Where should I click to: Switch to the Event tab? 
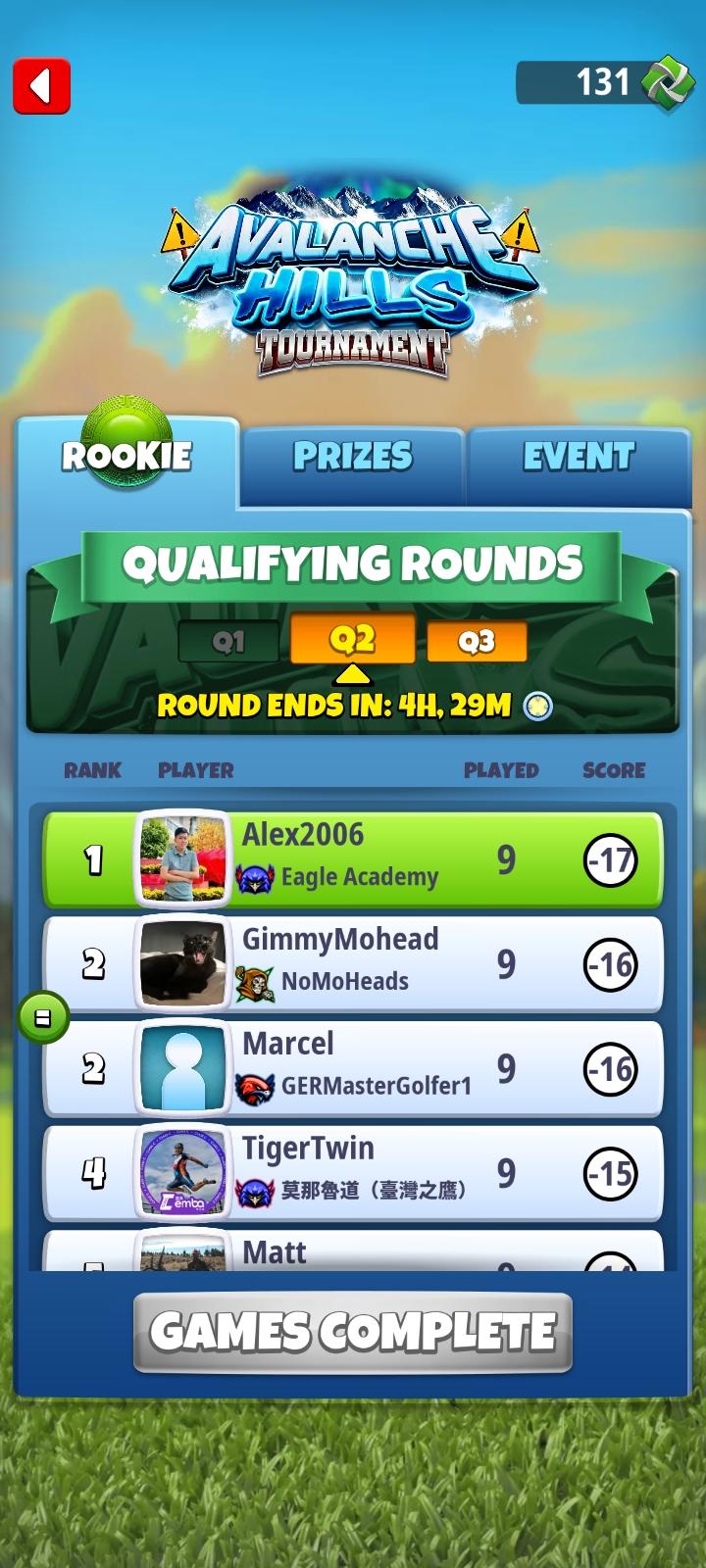click(579, 457)
